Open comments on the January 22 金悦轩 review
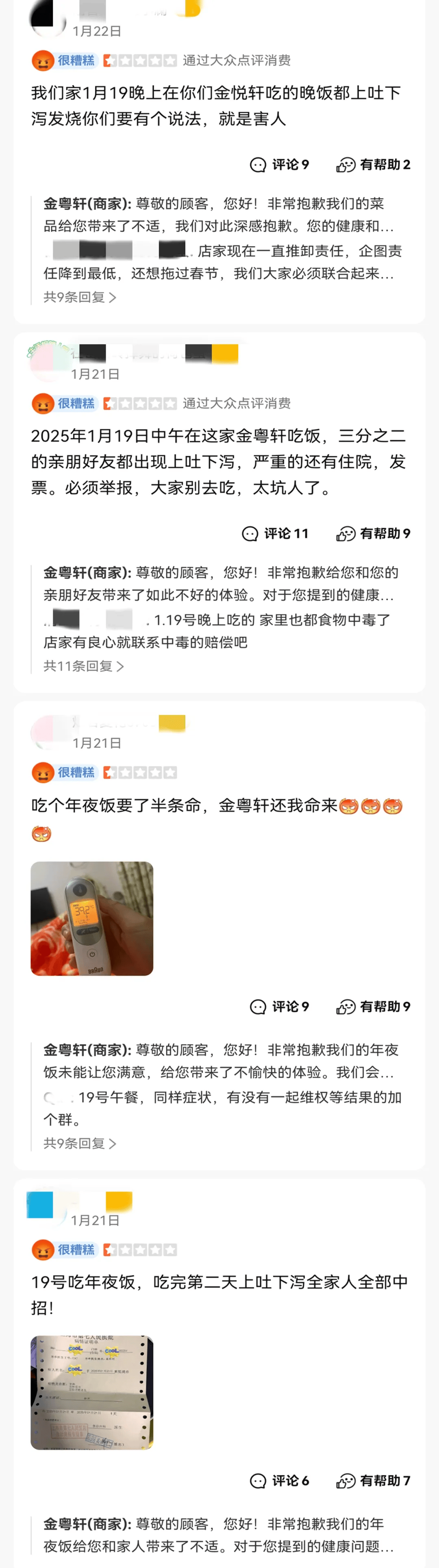 click(280, 164)
